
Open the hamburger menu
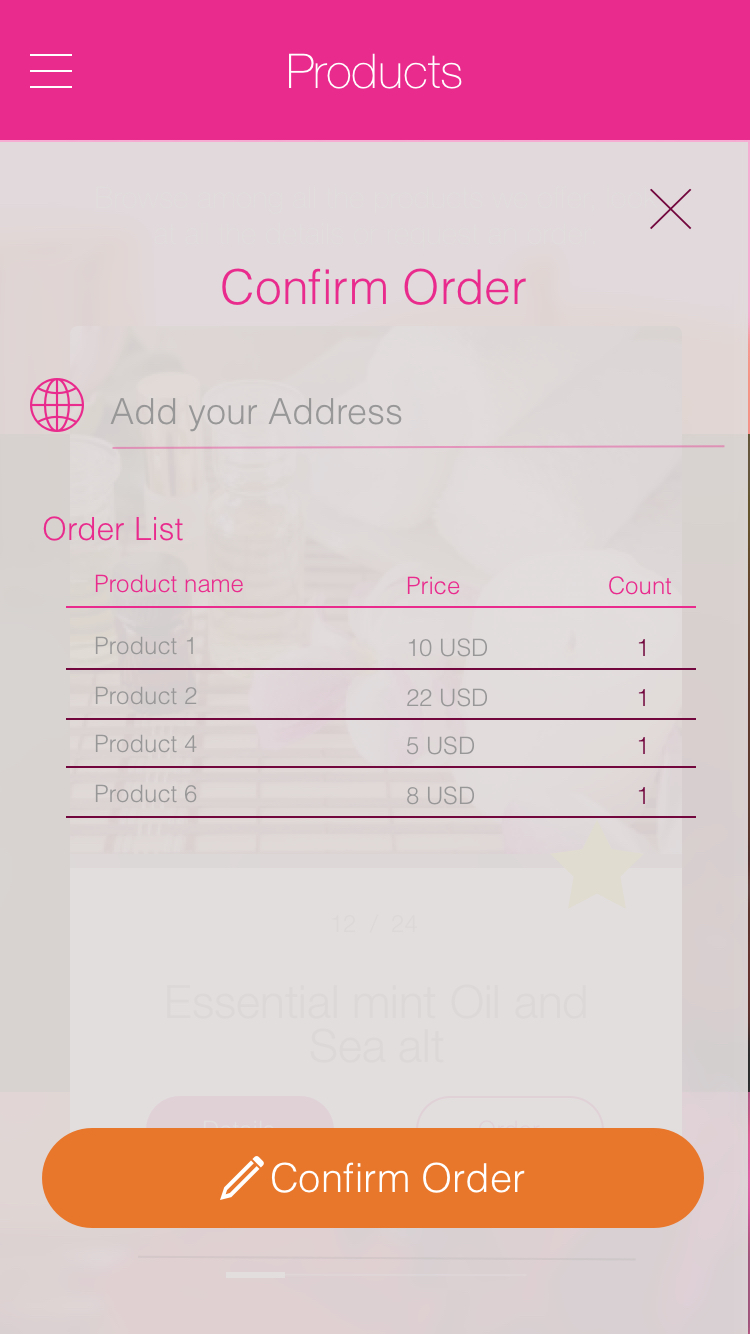click(x=51, y=71)
